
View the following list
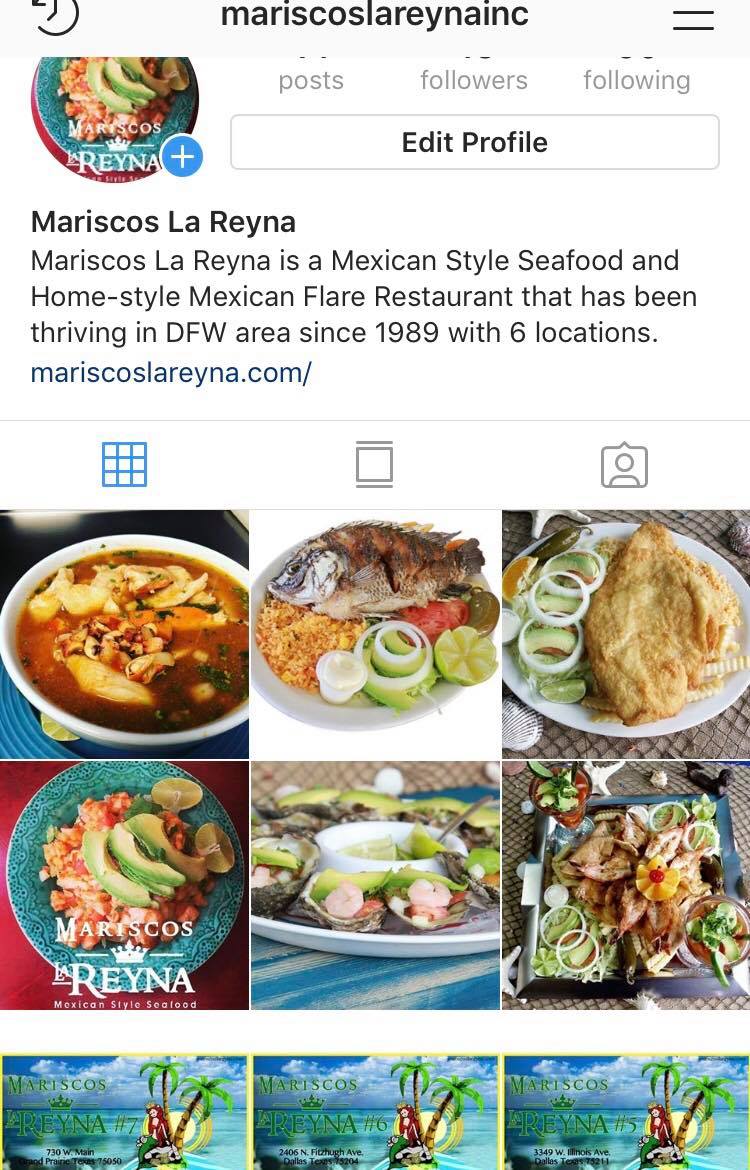coord(636,78)
